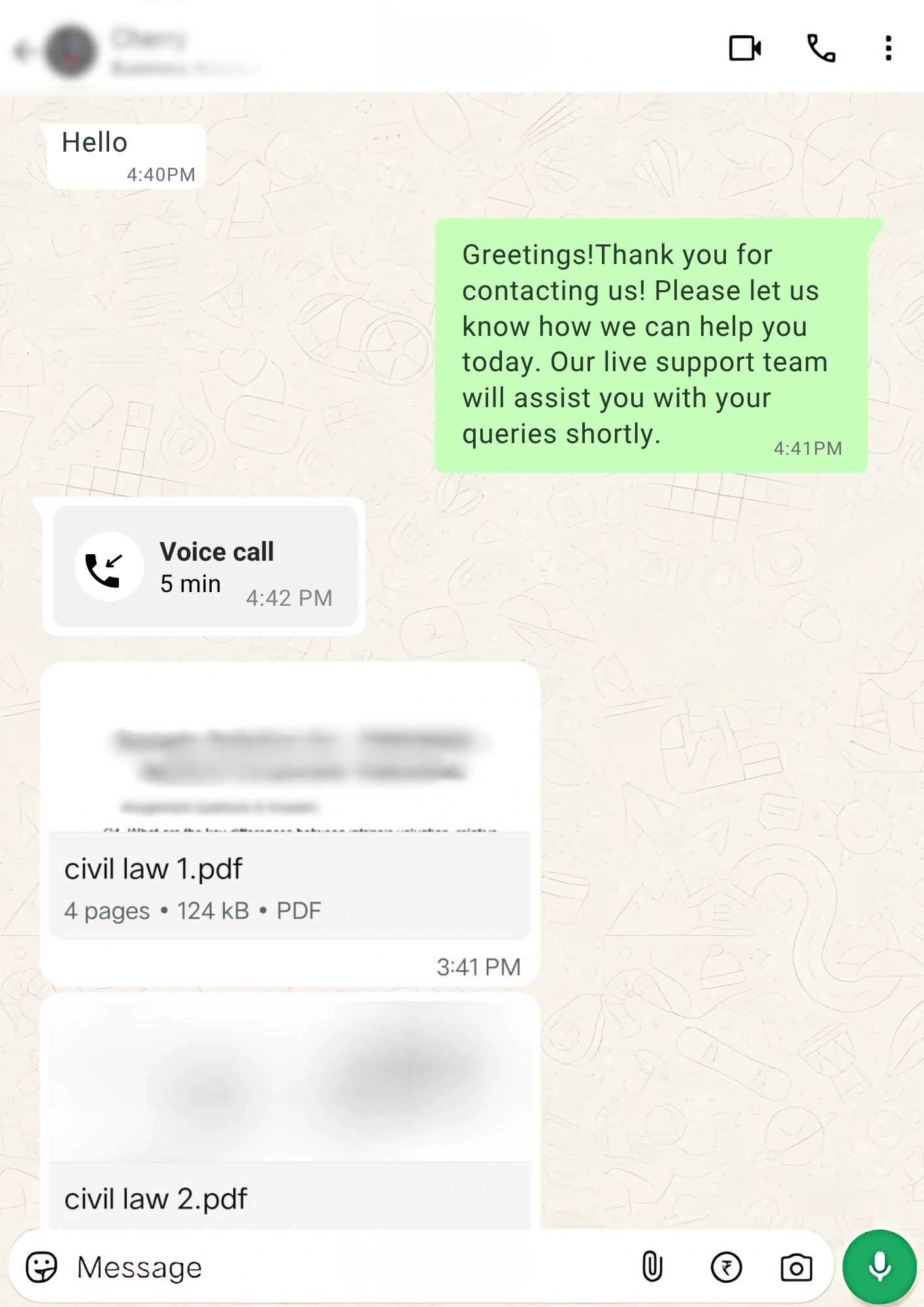Tap the microphone to record a voice message
The image size is (924, 1307).
point(879,1267)
